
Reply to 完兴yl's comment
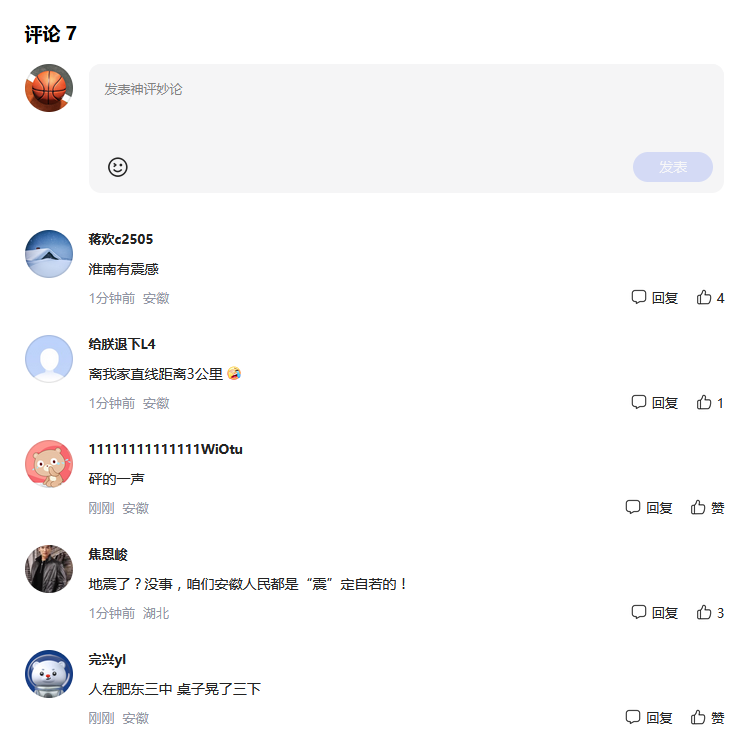[649, 718]
